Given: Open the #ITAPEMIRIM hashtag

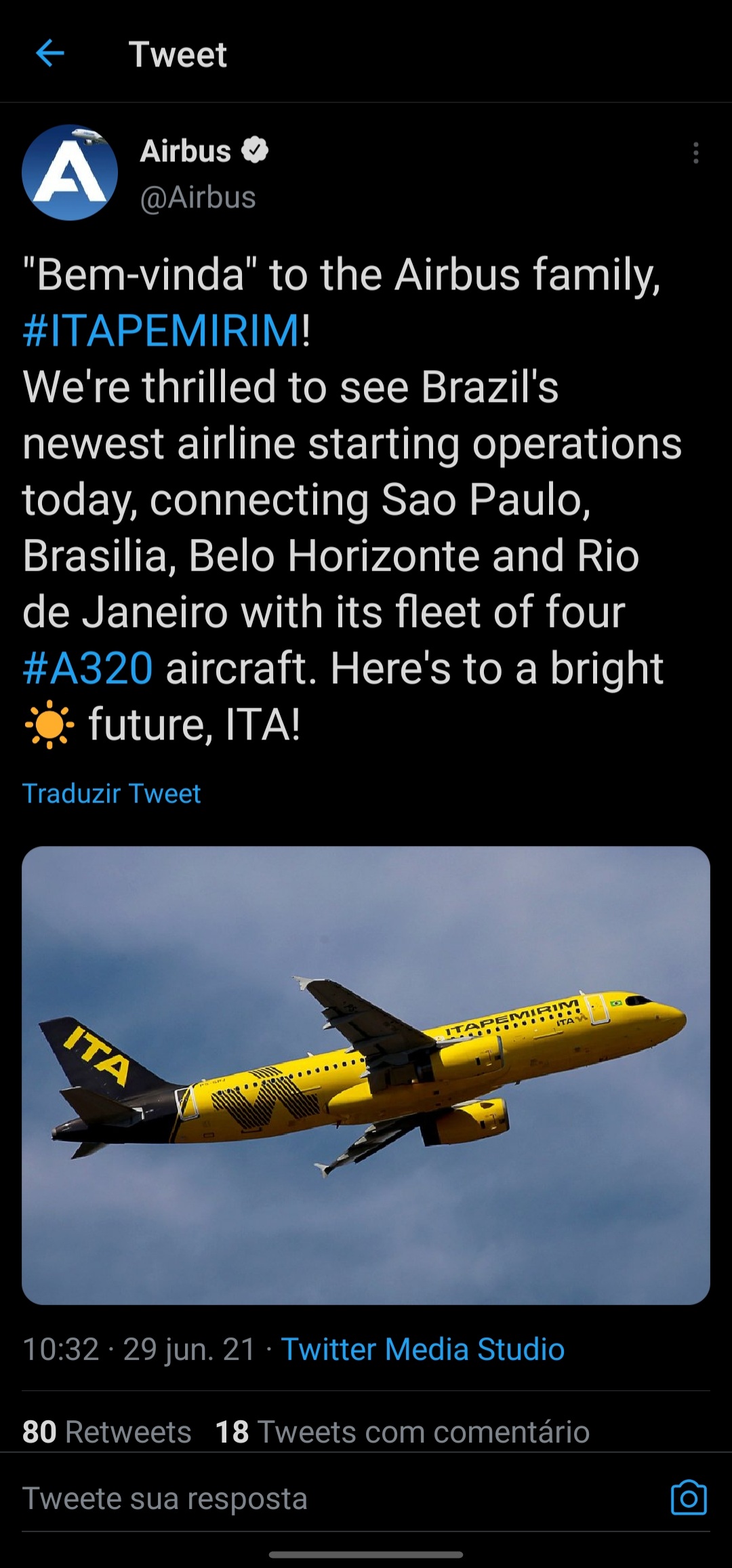Looking at the screenshot, I should (161, 331).
